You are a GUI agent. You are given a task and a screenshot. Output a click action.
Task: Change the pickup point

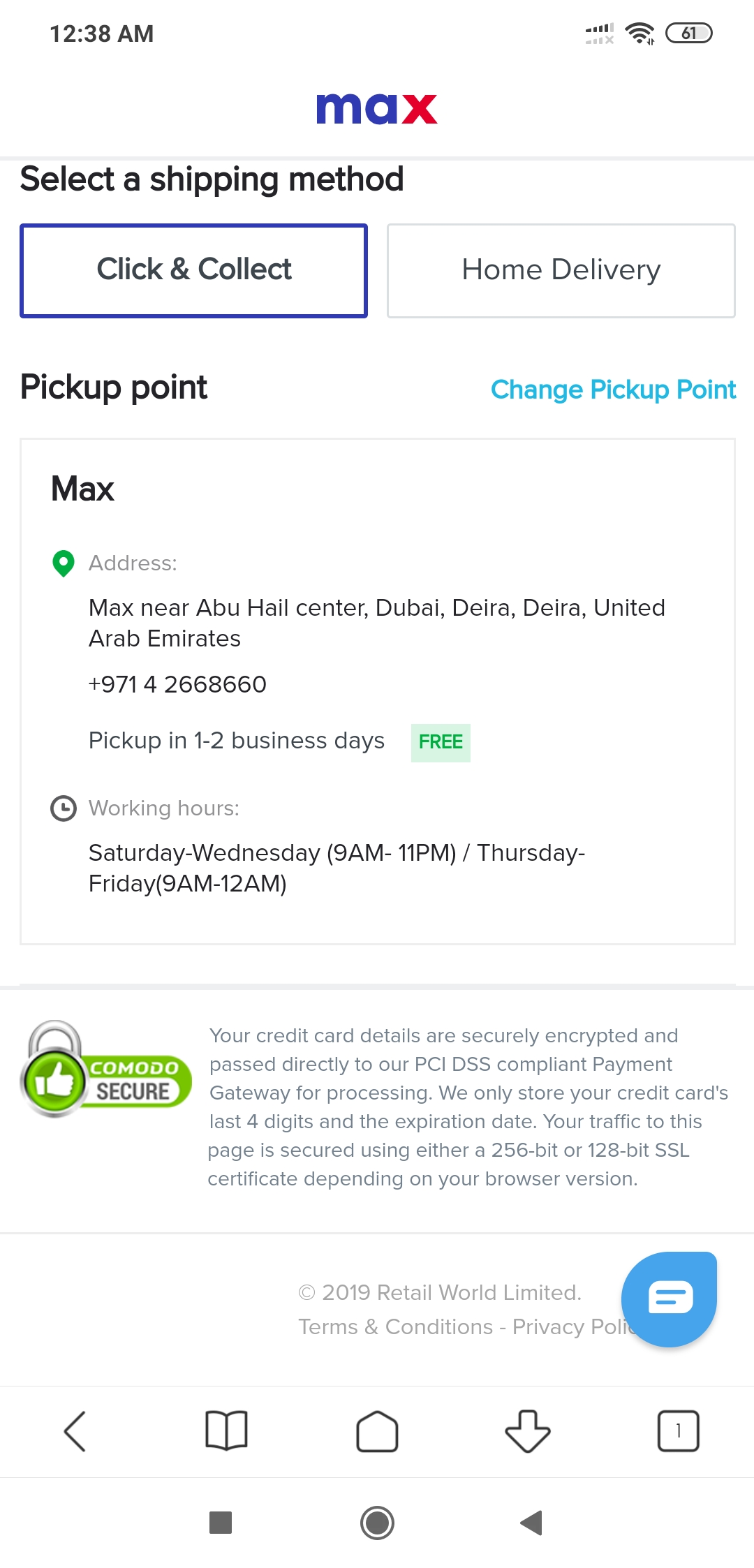click(x=613, y=390)
